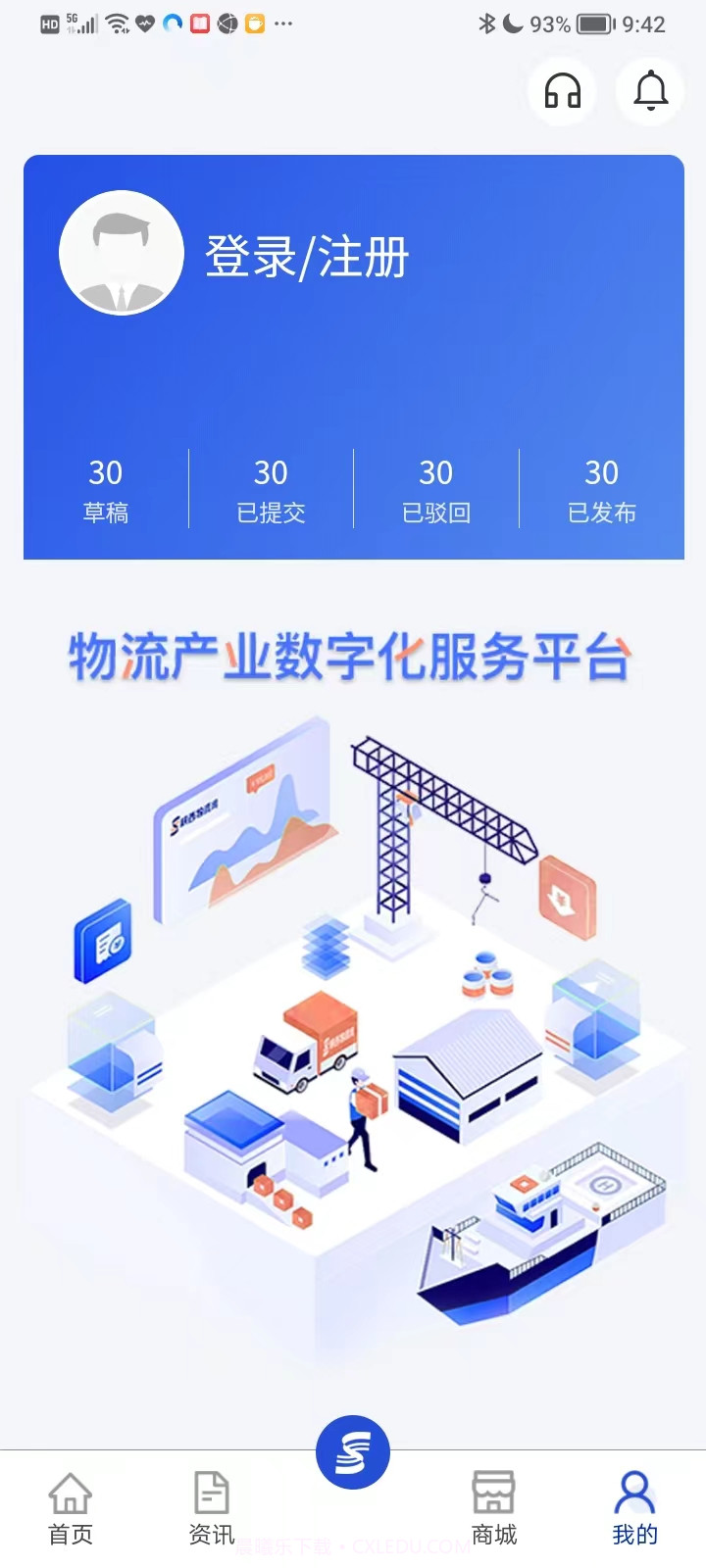Open 已发布 published items

601,490
